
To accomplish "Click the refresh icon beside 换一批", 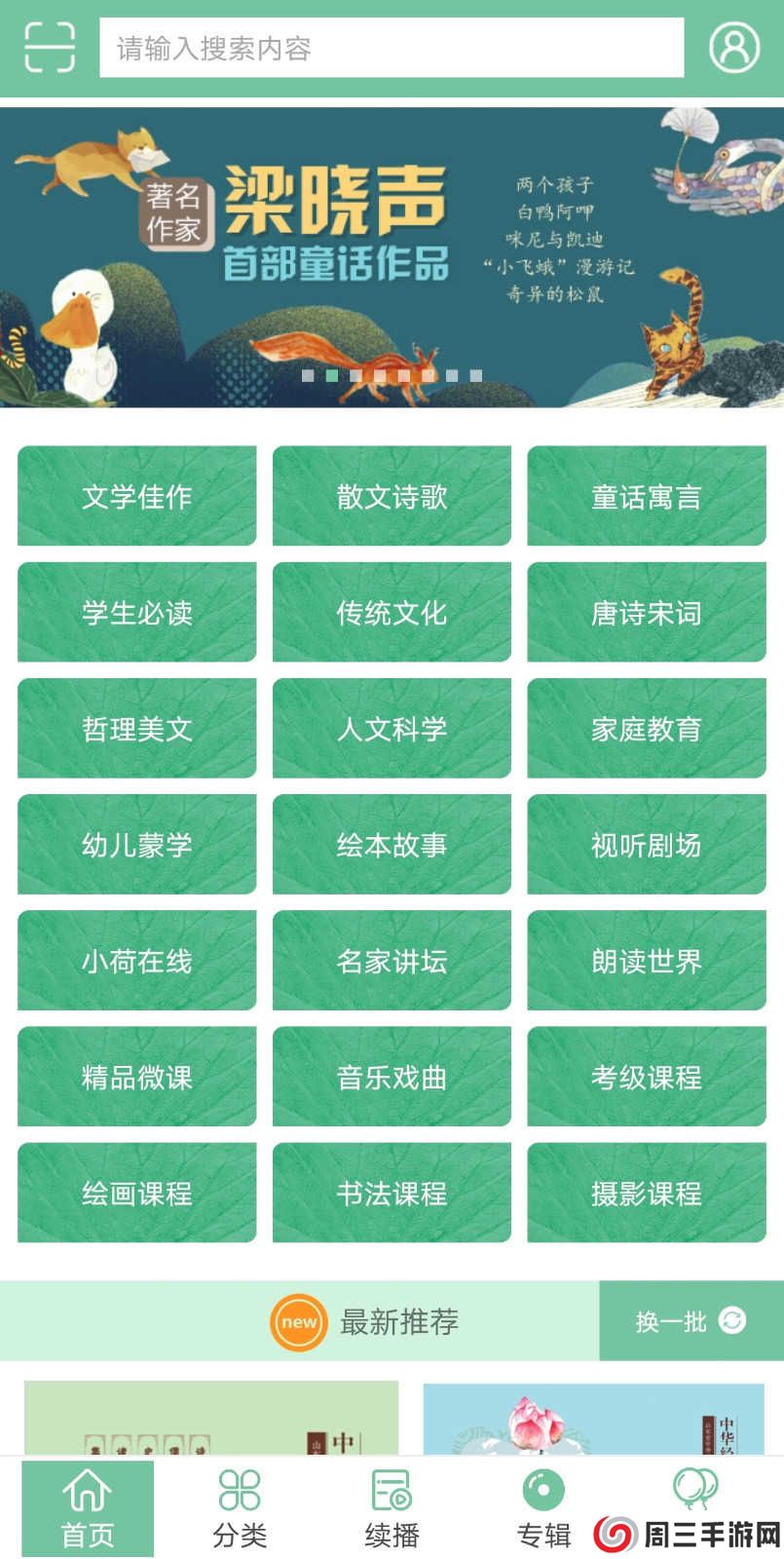I will (728, 1322).
